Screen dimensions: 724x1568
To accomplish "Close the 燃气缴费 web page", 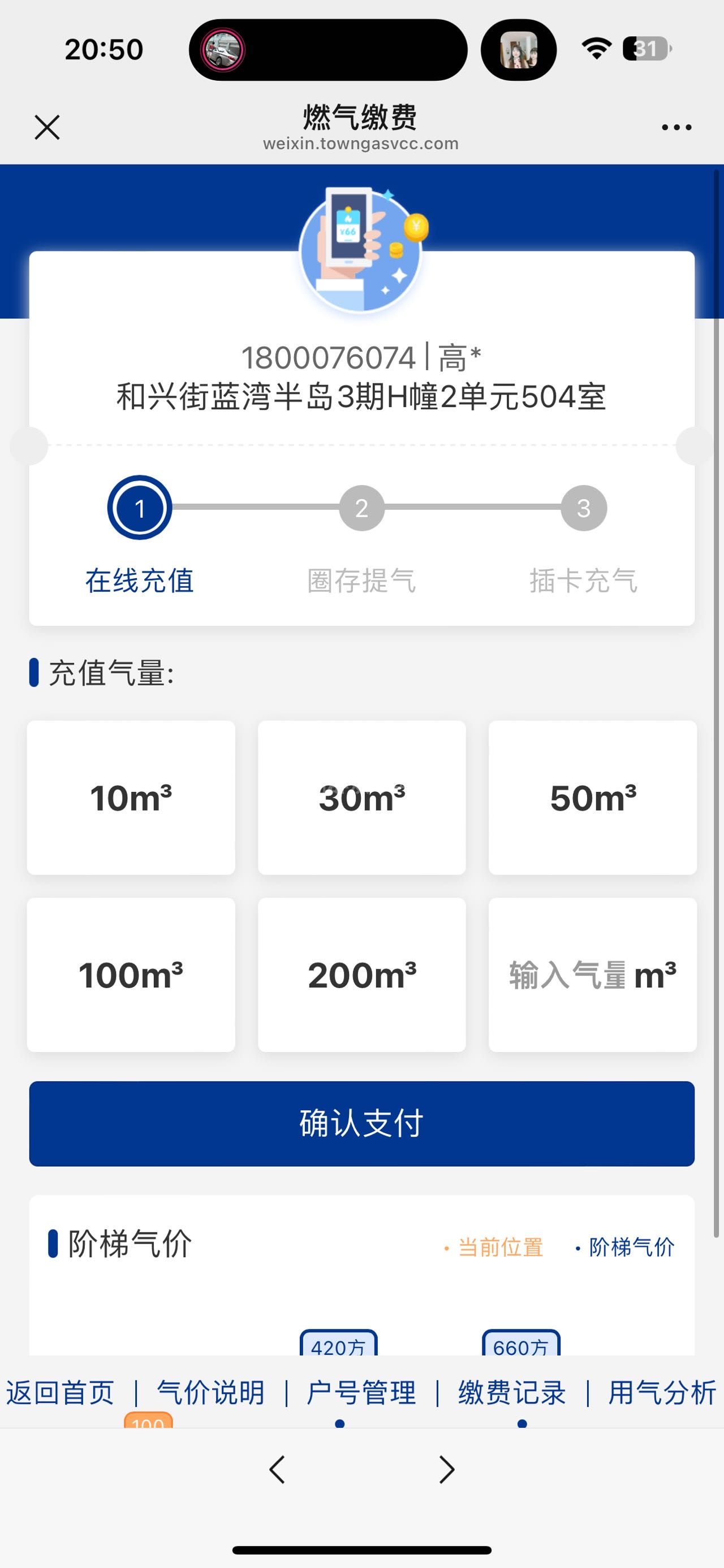I will pos(47,127).
